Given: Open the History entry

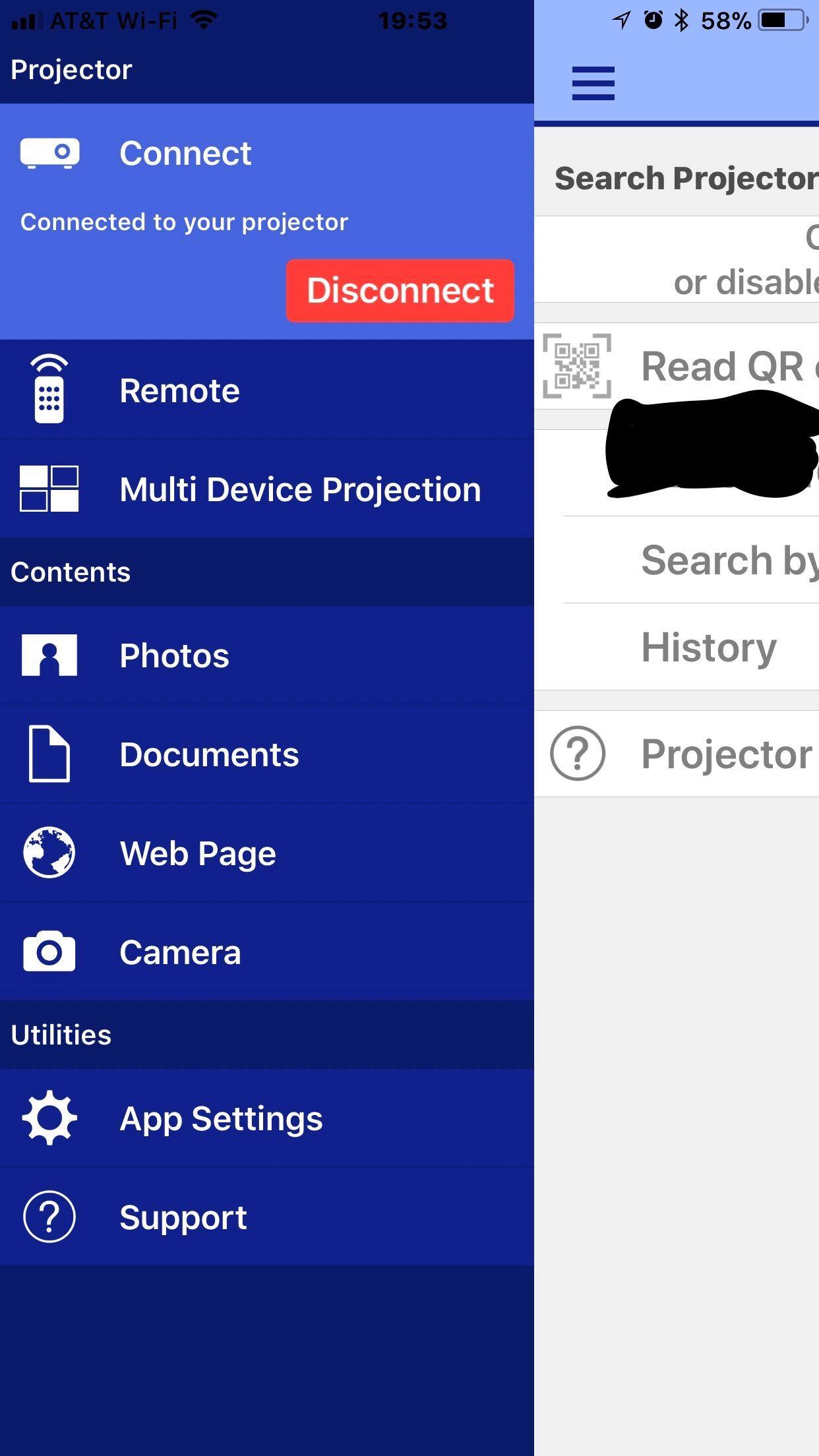Looking at the screenshot, I should 707,648.
